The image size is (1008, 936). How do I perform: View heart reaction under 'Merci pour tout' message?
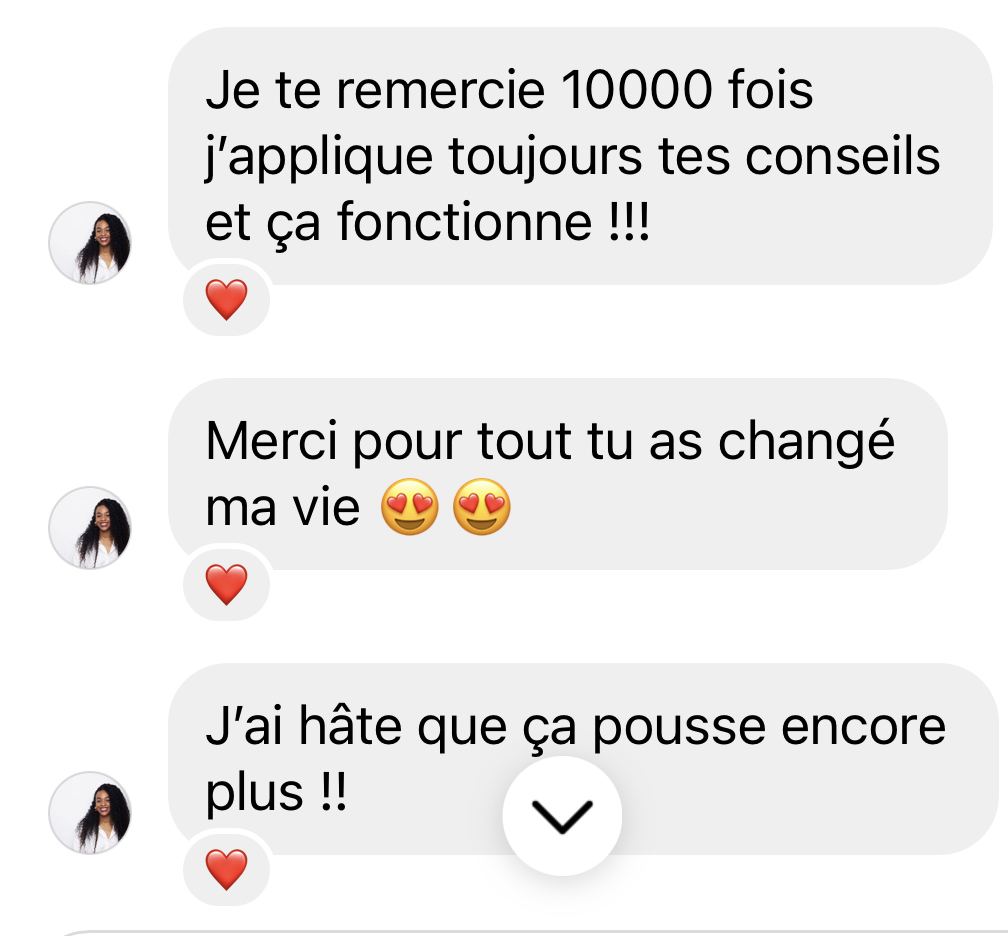pos(226,584)
